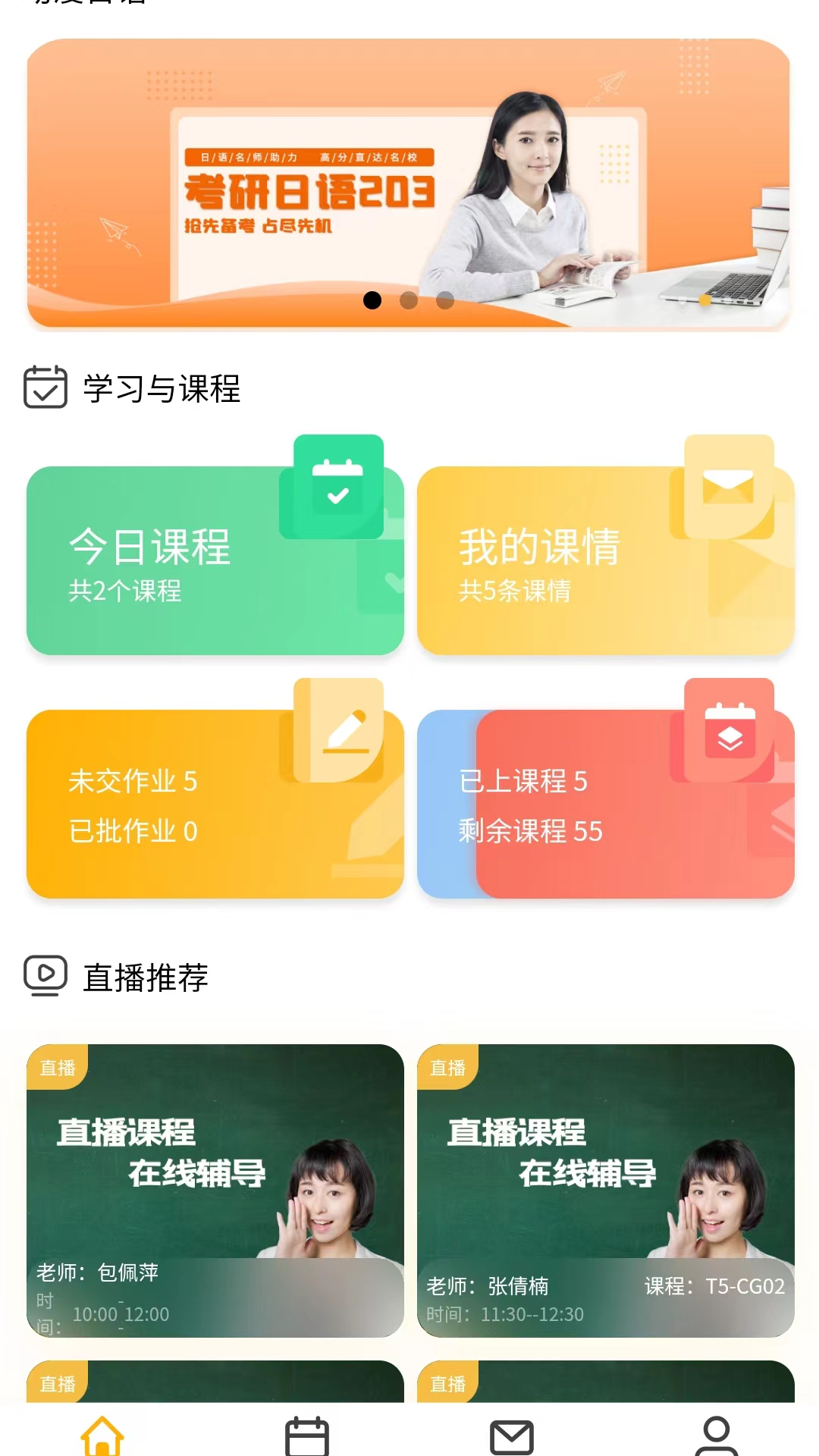
Task: Click the schedule icon on 已上课程 card
Action: pyautogui.click(x=729, y=733)
